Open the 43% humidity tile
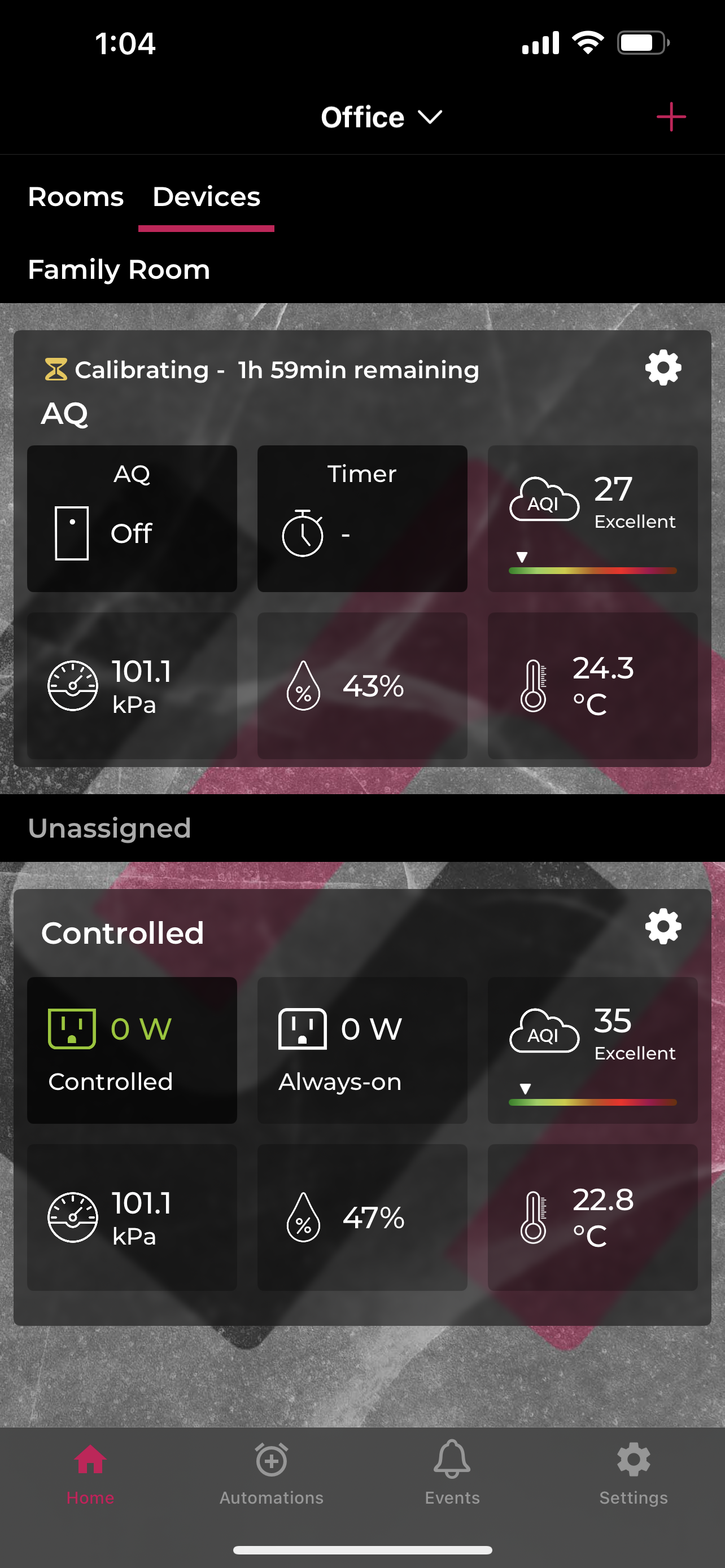 (x=362, y=685)
